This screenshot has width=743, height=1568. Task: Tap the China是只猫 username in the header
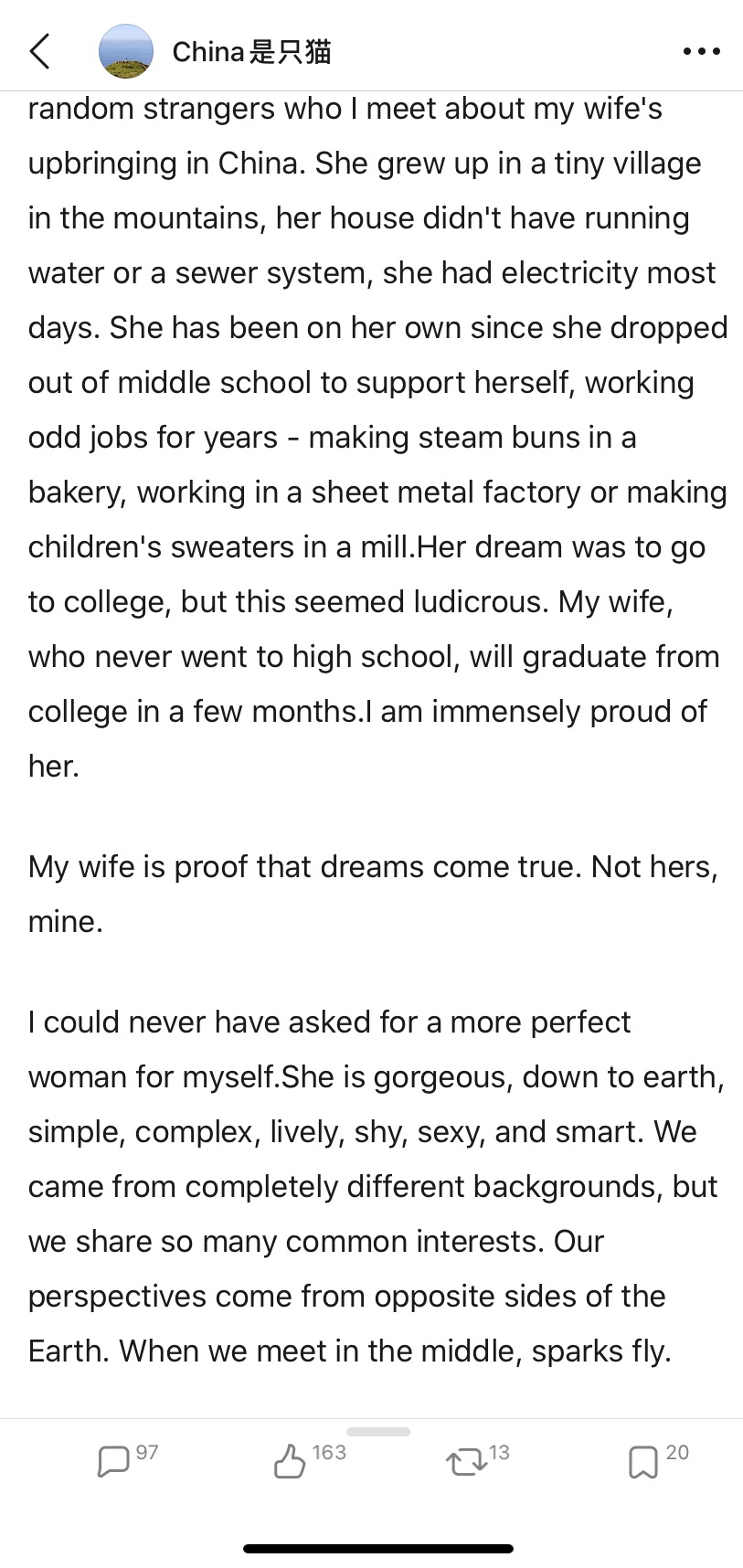pyautogui.click(x=251, y=52)
